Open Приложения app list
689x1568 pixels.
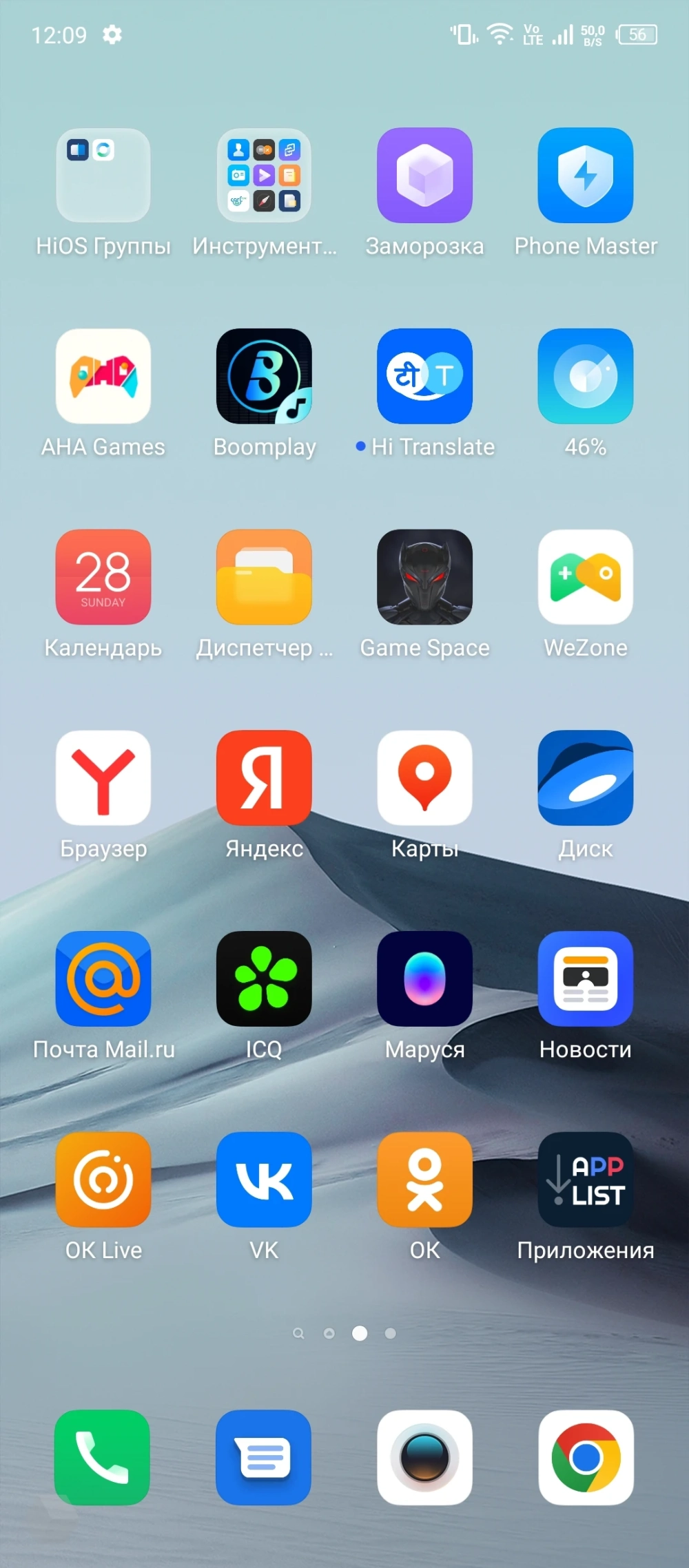585,1180
